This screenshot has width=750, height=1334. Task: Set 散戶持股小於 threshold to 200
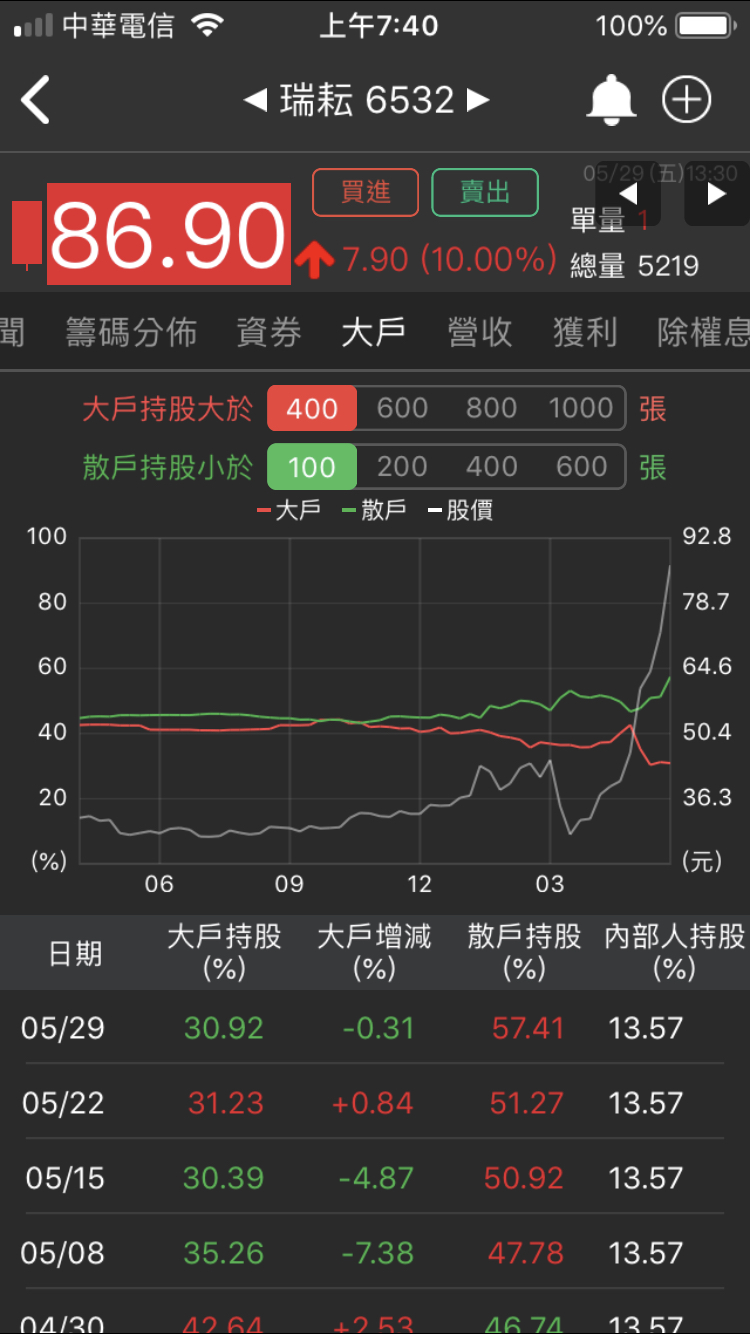[x=402, y=467]
